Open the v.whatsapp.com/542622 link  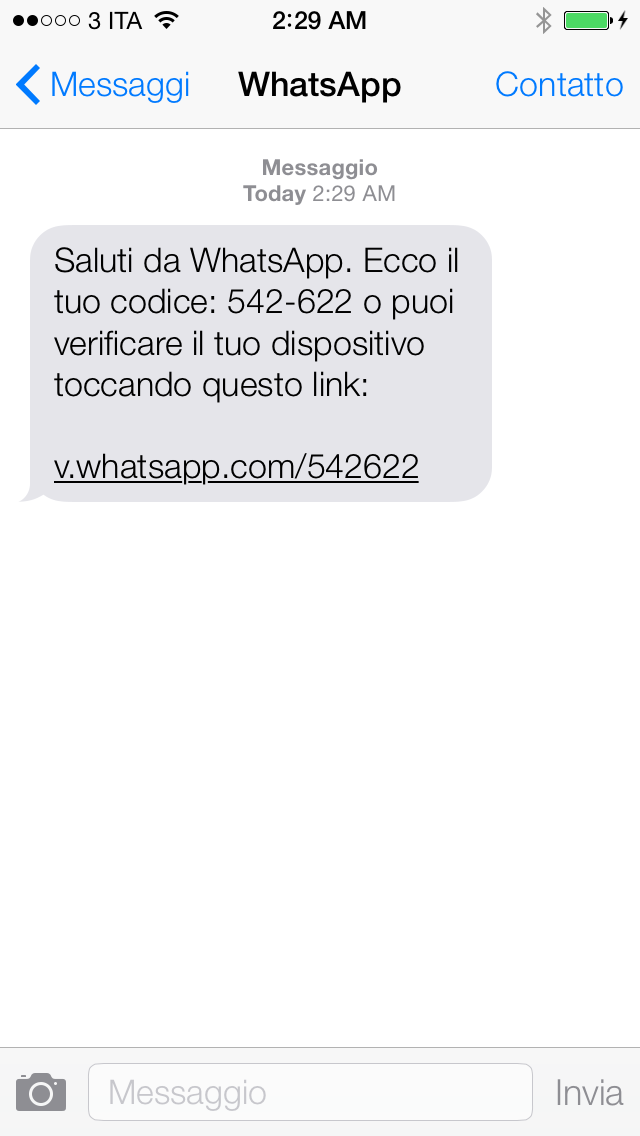[236, 466]
